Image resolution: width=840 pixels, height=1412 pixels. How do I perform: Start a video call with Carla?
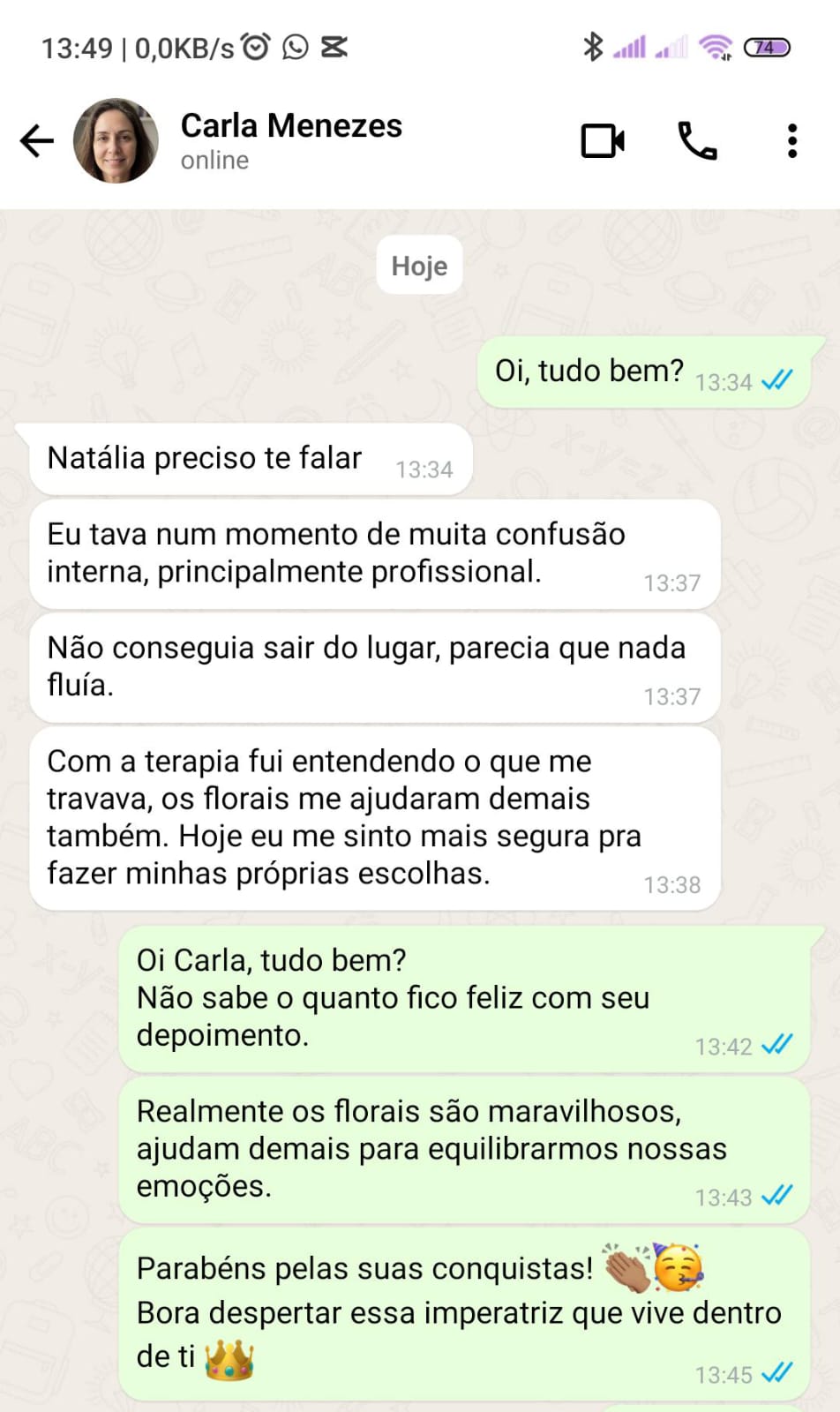(x=603, y=141)
